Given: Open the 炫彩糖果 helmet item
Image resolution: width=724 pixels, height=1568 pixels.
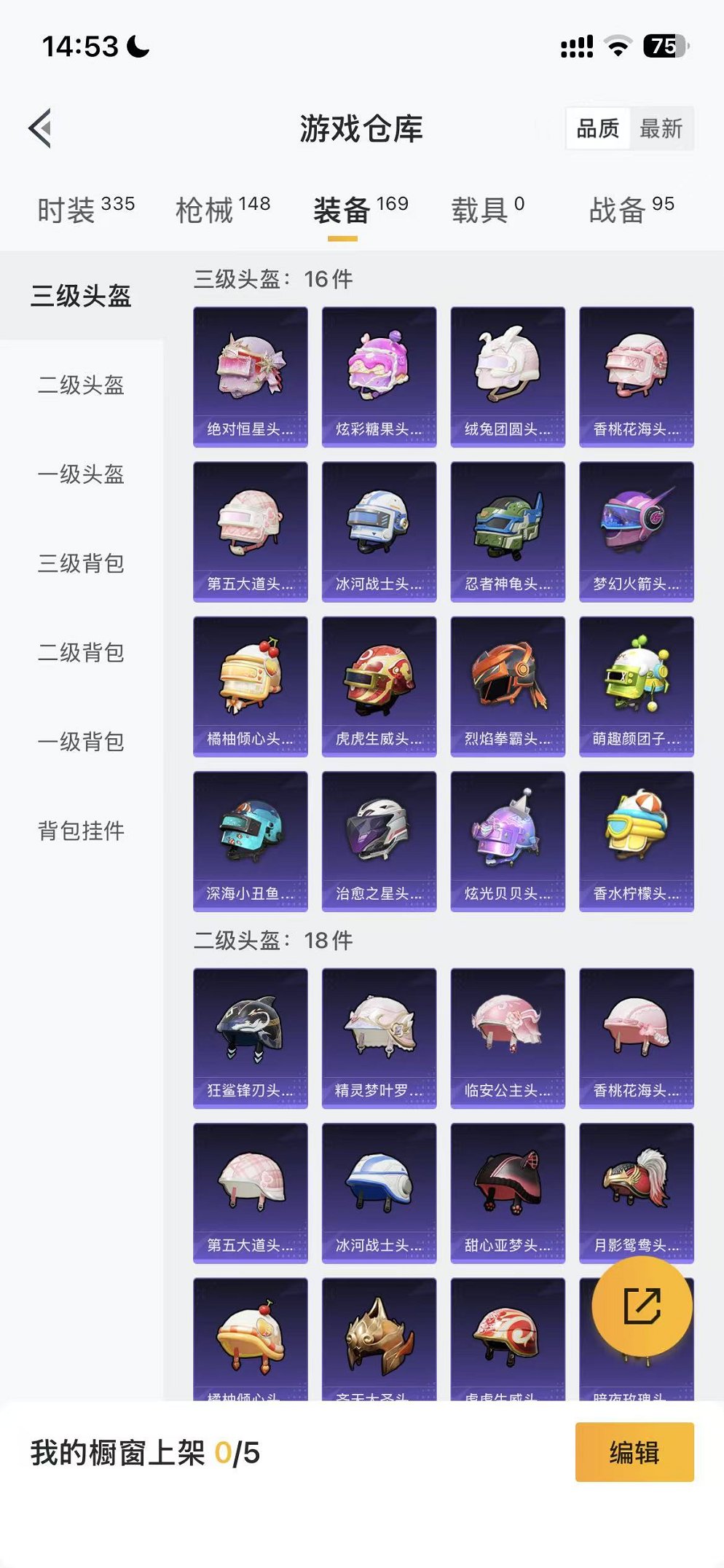Looking at the screenshot, I should [379, 373].
